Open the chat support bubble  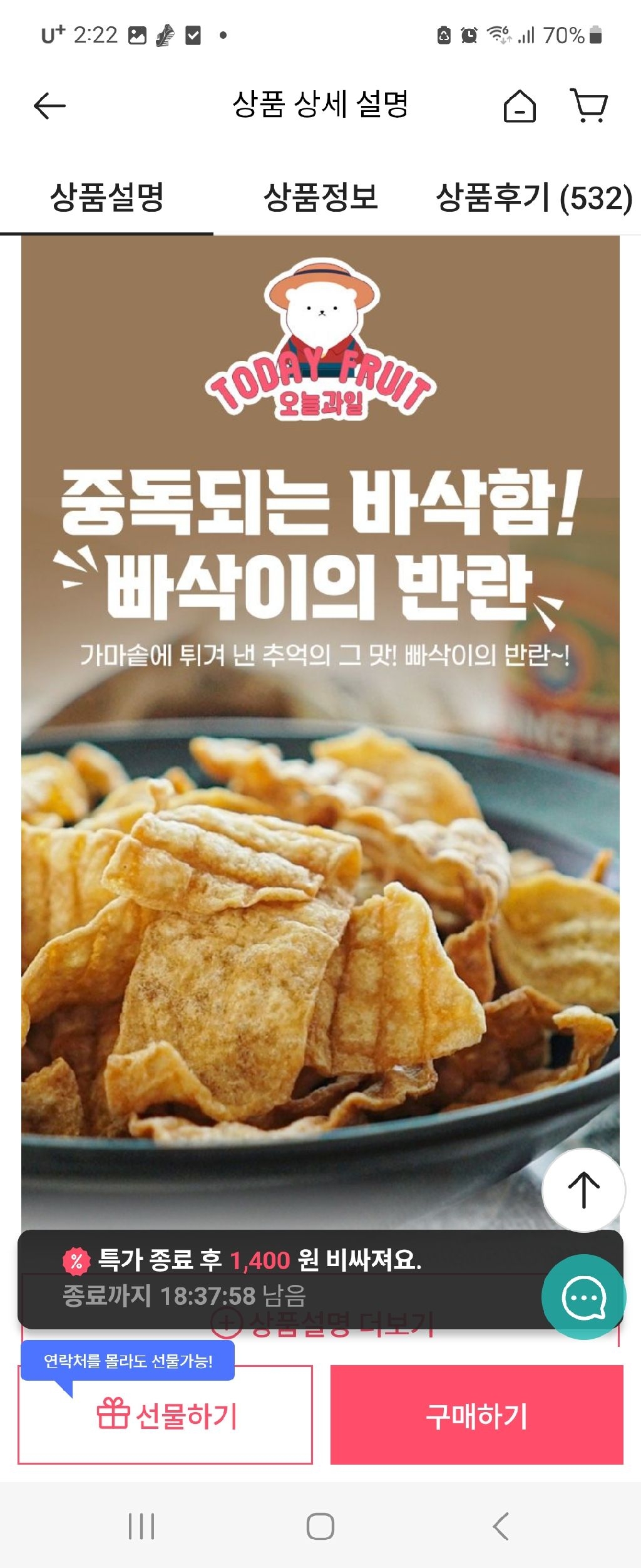pyautogui.click(x=583, y=1297)
